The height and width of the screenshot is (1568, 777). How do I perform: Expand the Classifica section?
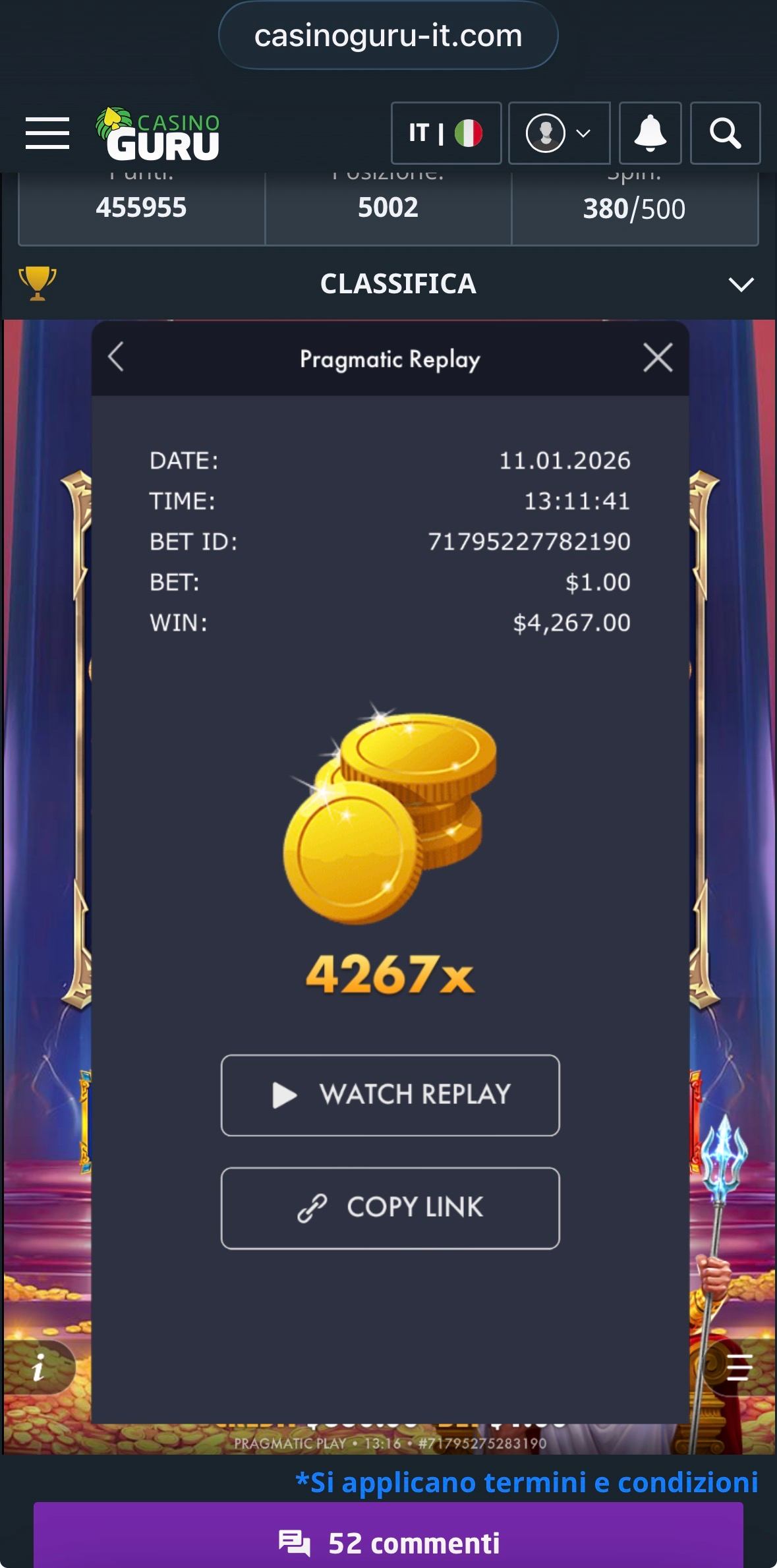coord(741,284)
